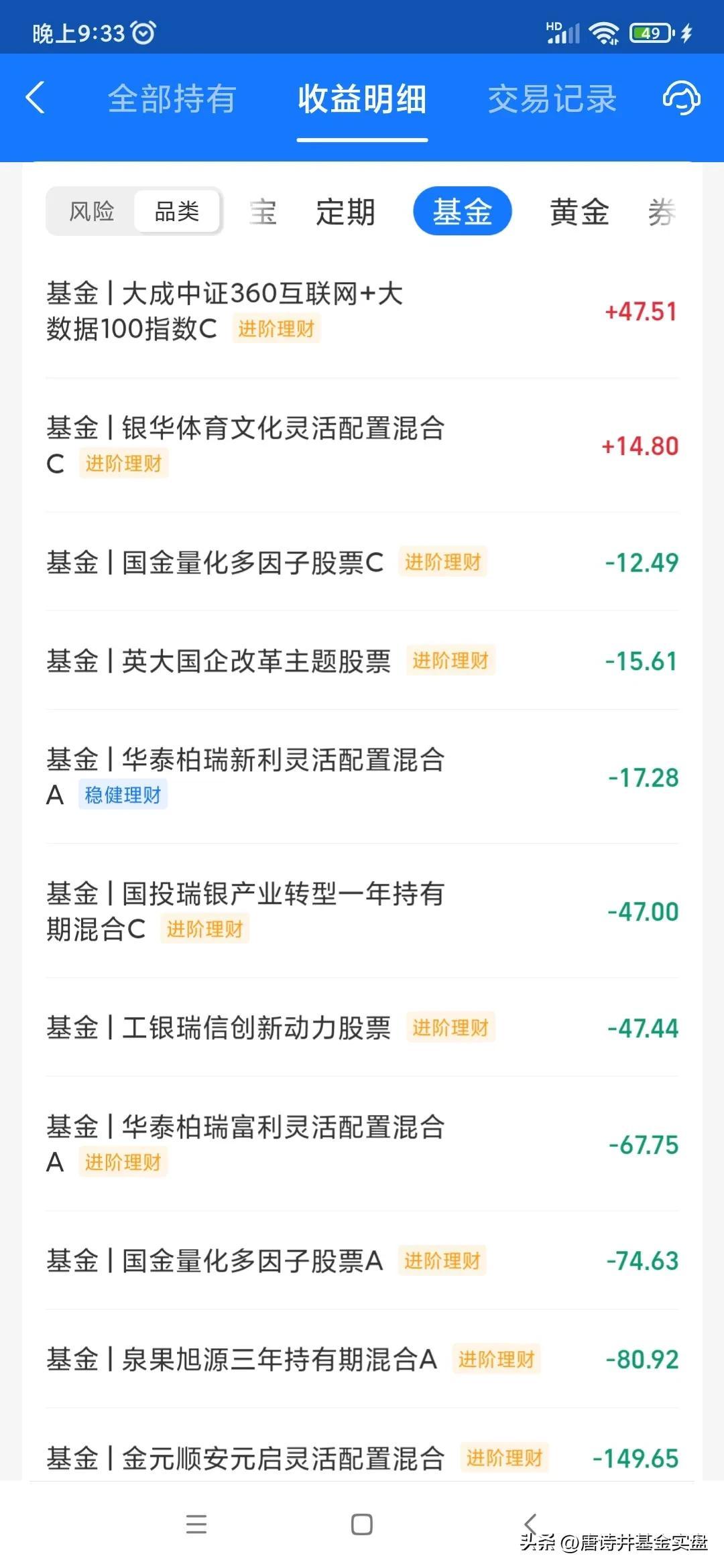Select the 风险 segment

[92, 211]
